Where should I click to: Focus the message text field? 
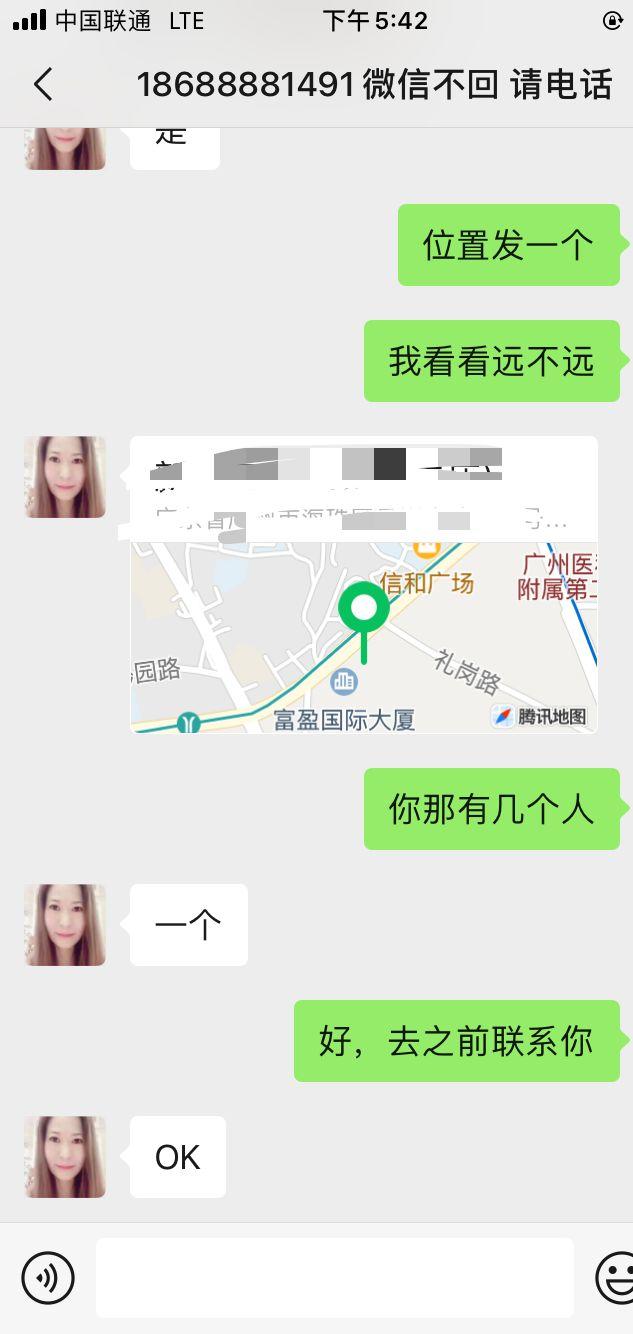(334, 1277)
